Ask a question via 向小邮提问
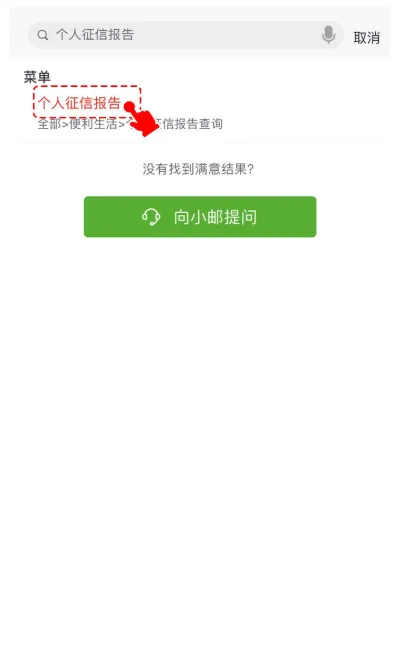The width and height of the screenshot is (404, 666). [x=200, y=217]
